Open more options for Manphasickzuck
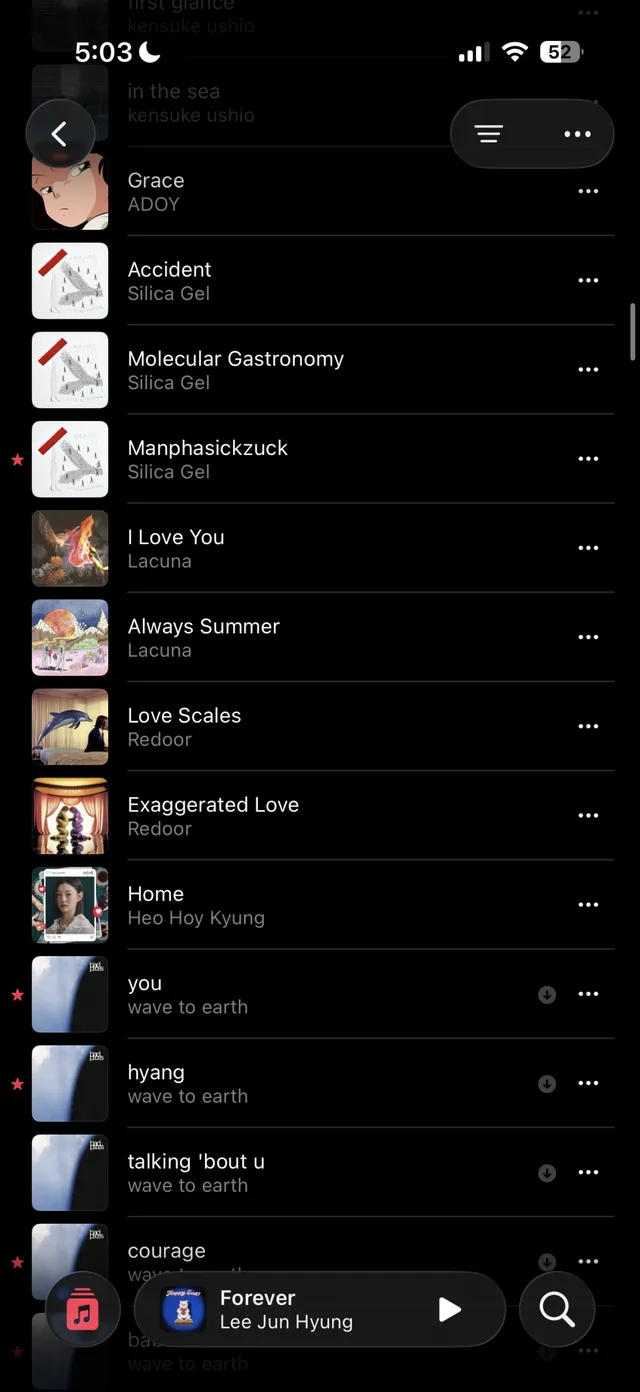This screenshot has height=1392, width=640. pyautogui.click(x=588, y=459)
